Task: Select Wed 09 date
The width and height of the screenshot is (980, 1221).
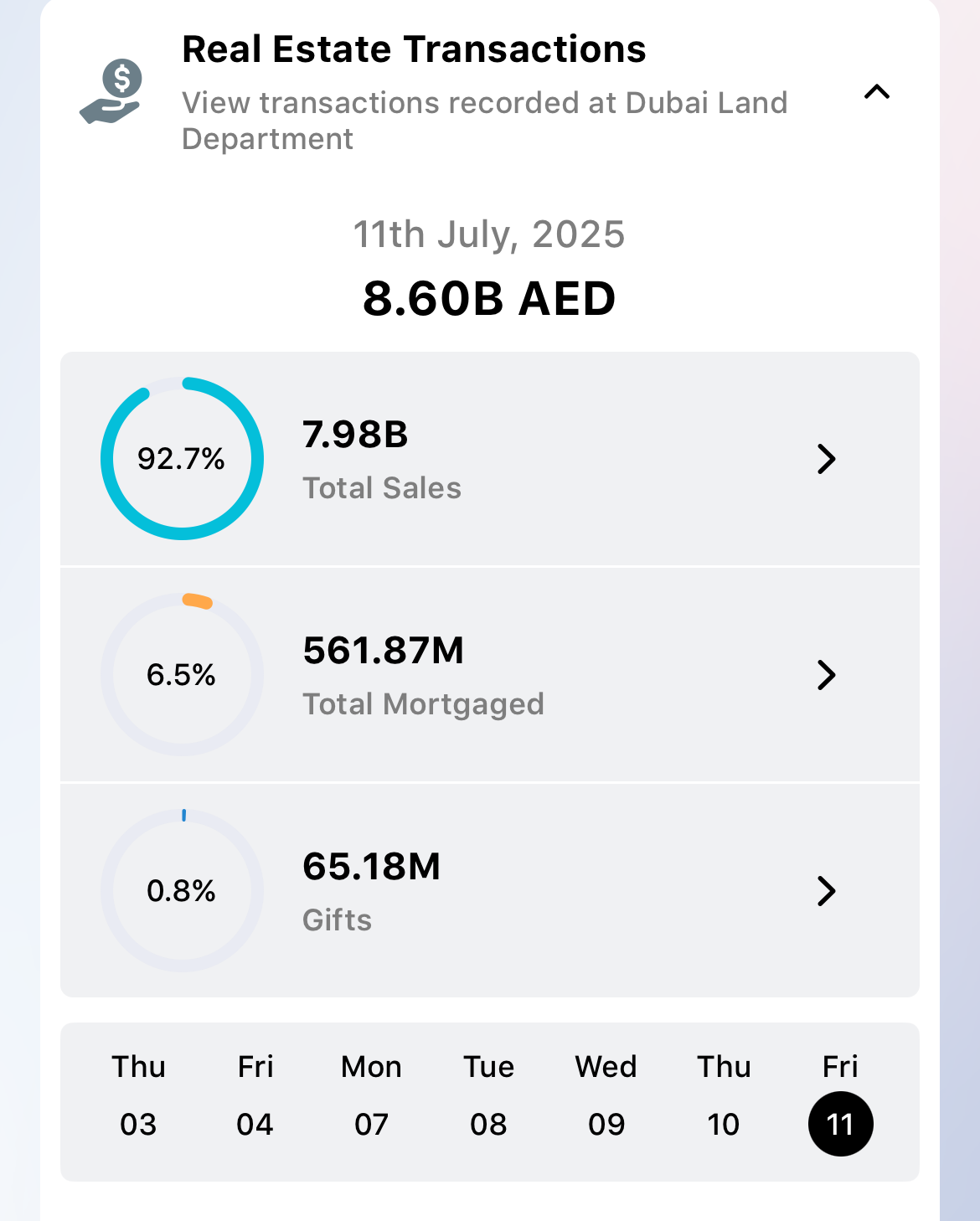Action: click(606, 1097)
